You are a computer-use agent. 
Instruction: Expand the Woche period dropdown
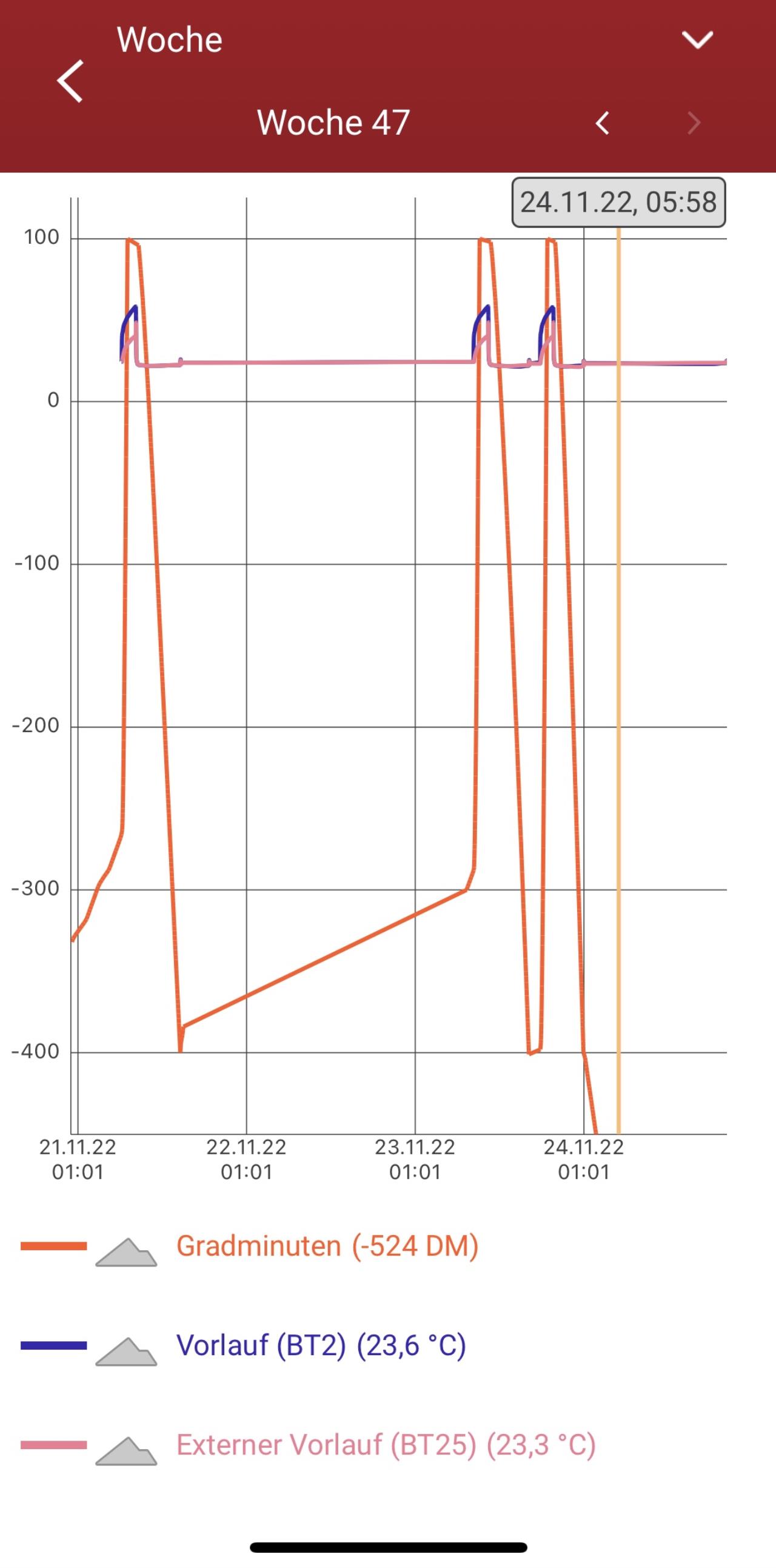[x=697, y=40]
